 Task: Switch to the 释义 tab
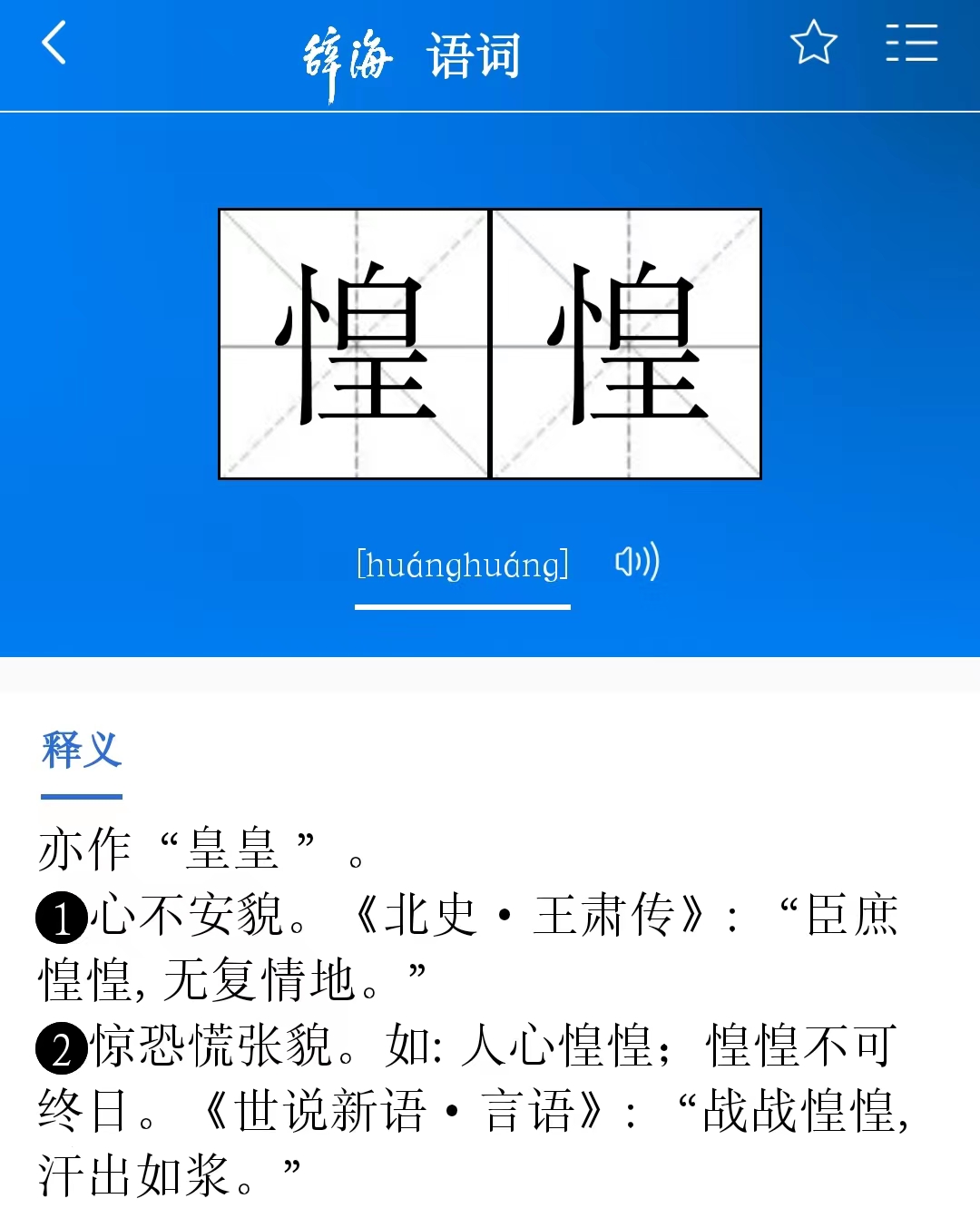click(82, 752)
